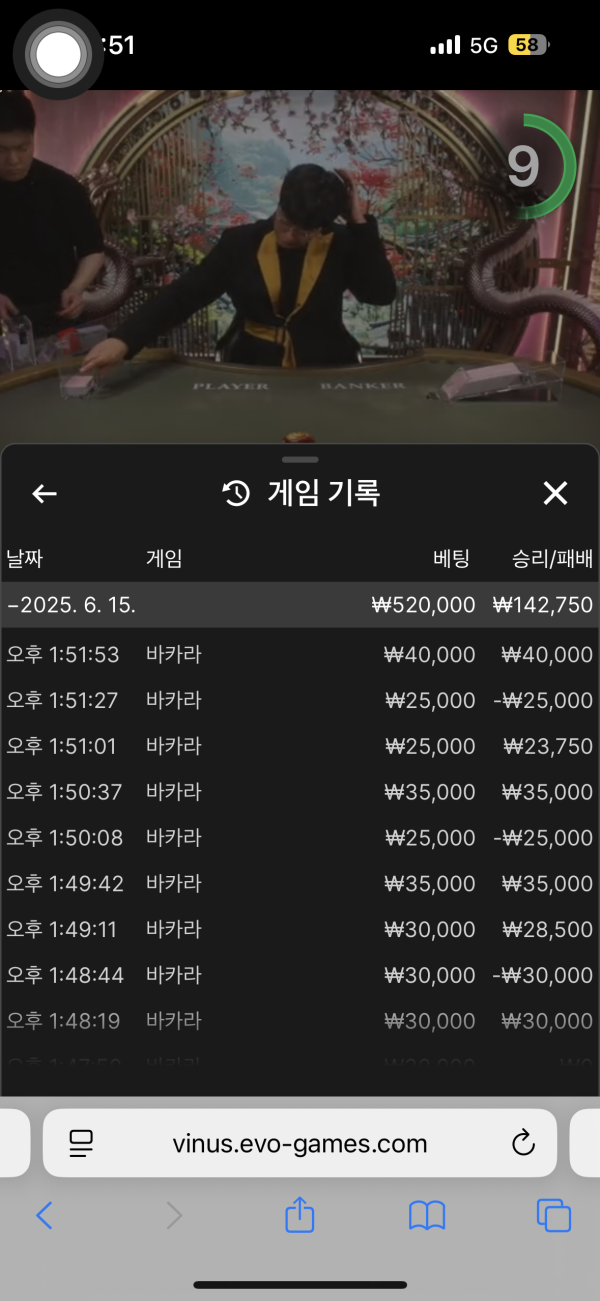The height and width of the screenshot is (1301, 600).
Task: Open the 오후 1:51:53 바카라 record
Action: tap(300, 655)
